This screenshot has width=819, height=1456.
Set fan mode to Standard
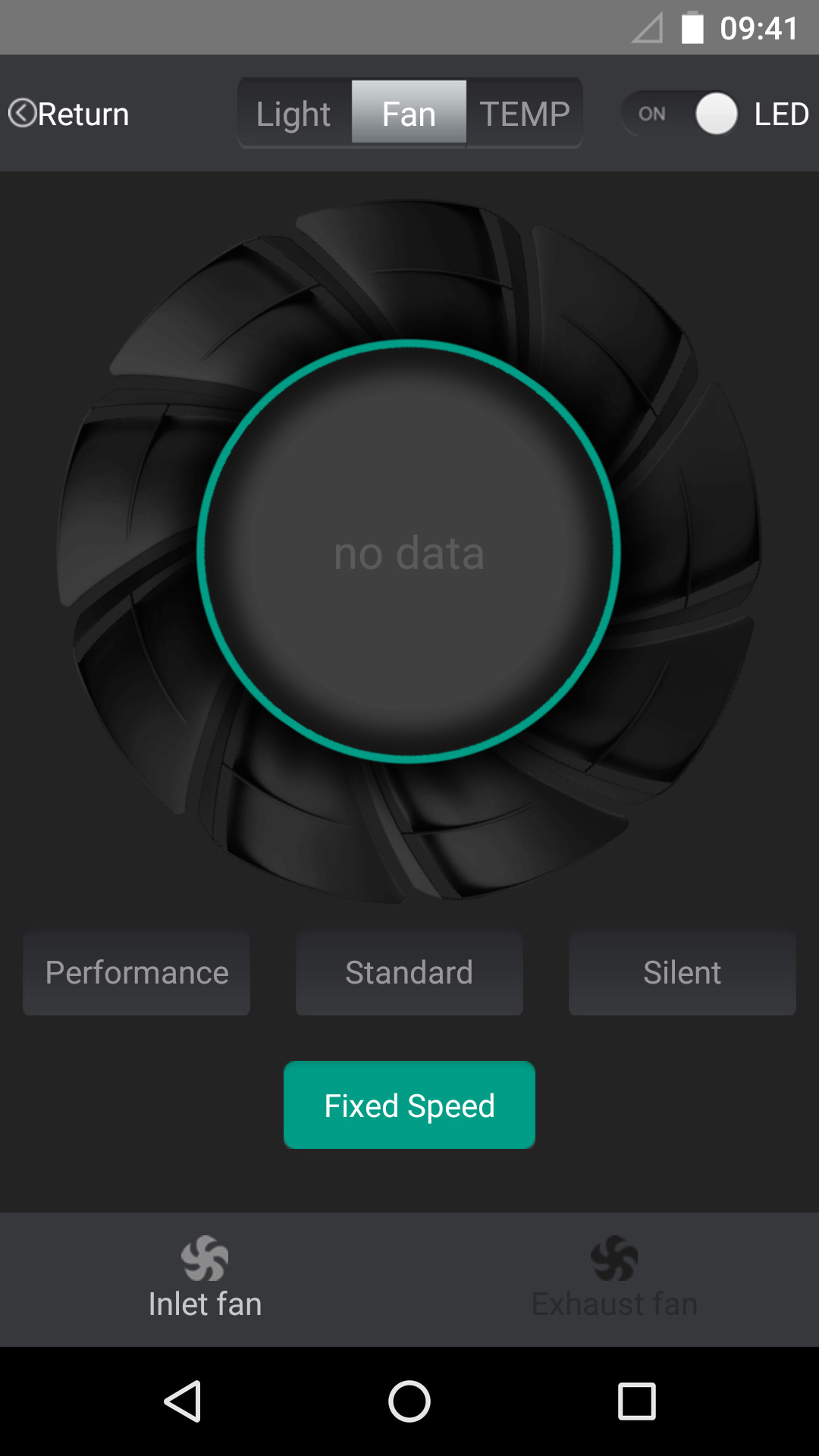[409, 973]
